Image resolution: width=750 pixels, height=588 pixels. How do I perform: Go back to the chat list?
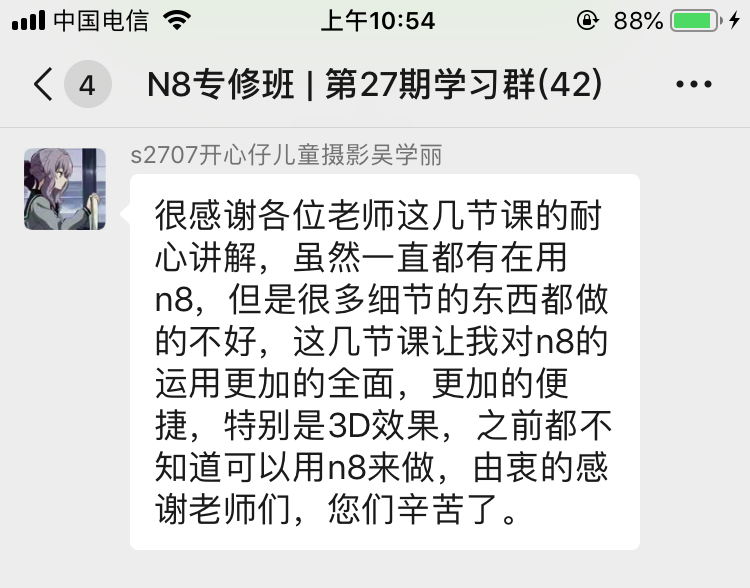[44, 85]
